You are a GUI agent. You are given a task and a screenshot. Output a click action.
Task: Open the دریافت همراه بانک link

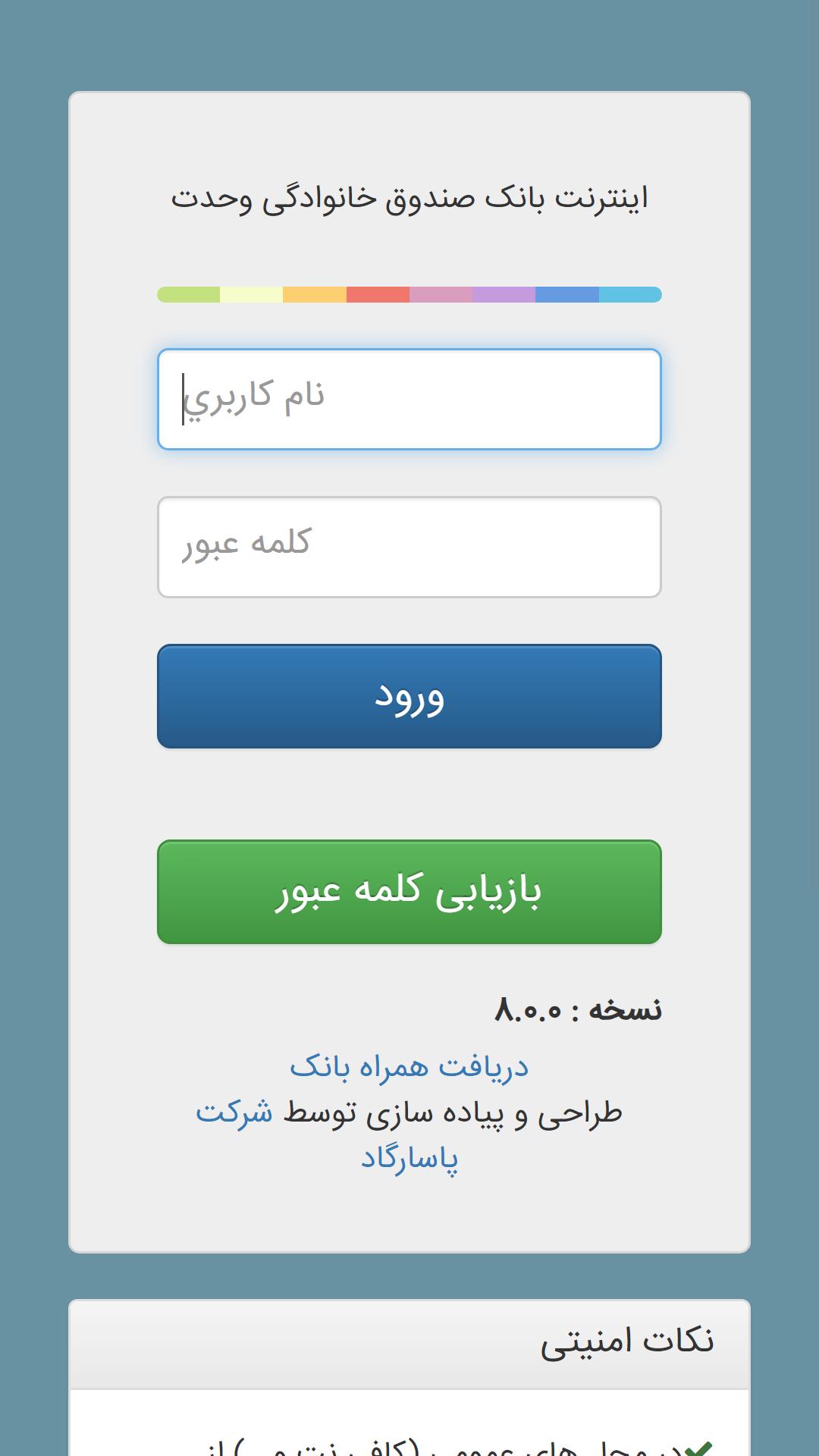pyautogui.click(x=409, y=1066)
